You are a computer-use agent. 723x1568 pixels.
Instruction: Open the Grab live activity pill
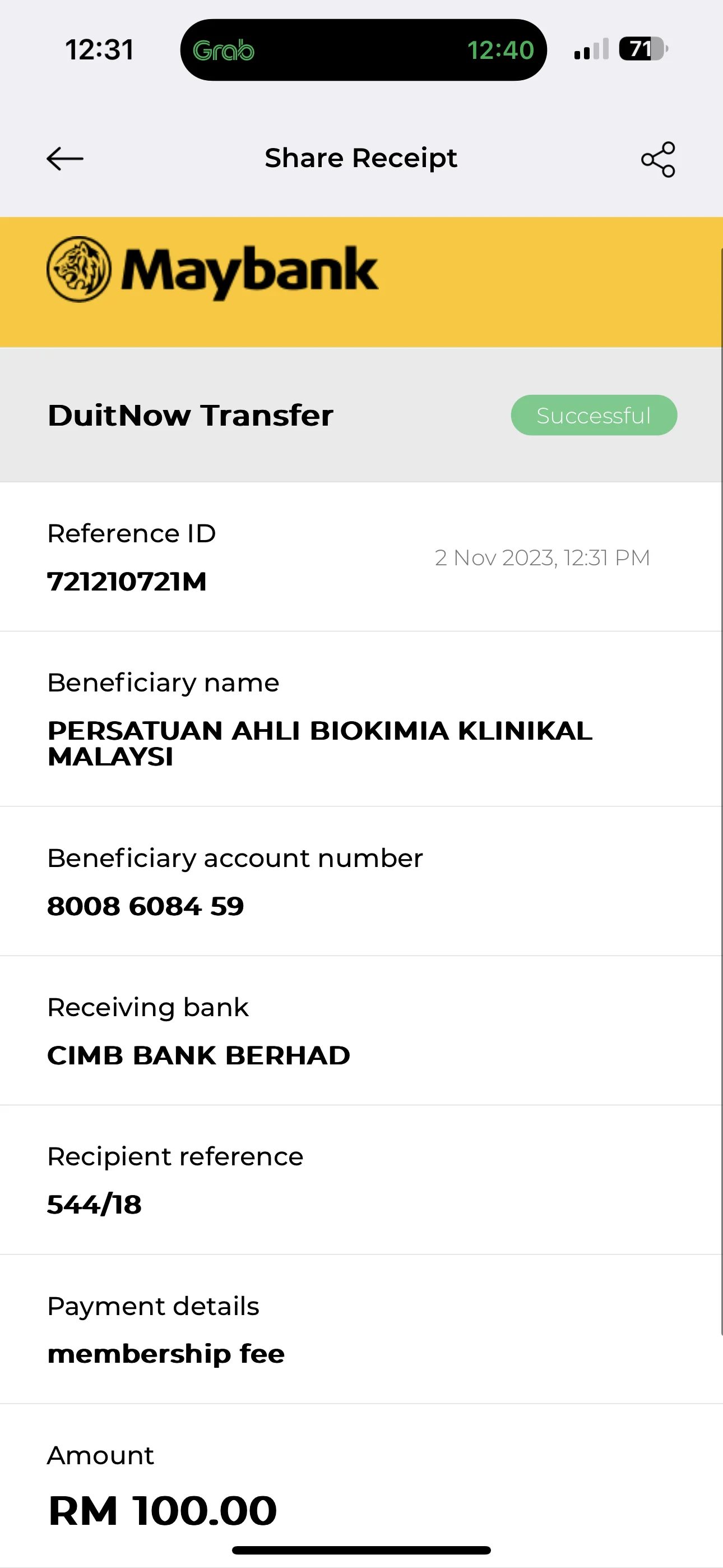pos(363,50)
